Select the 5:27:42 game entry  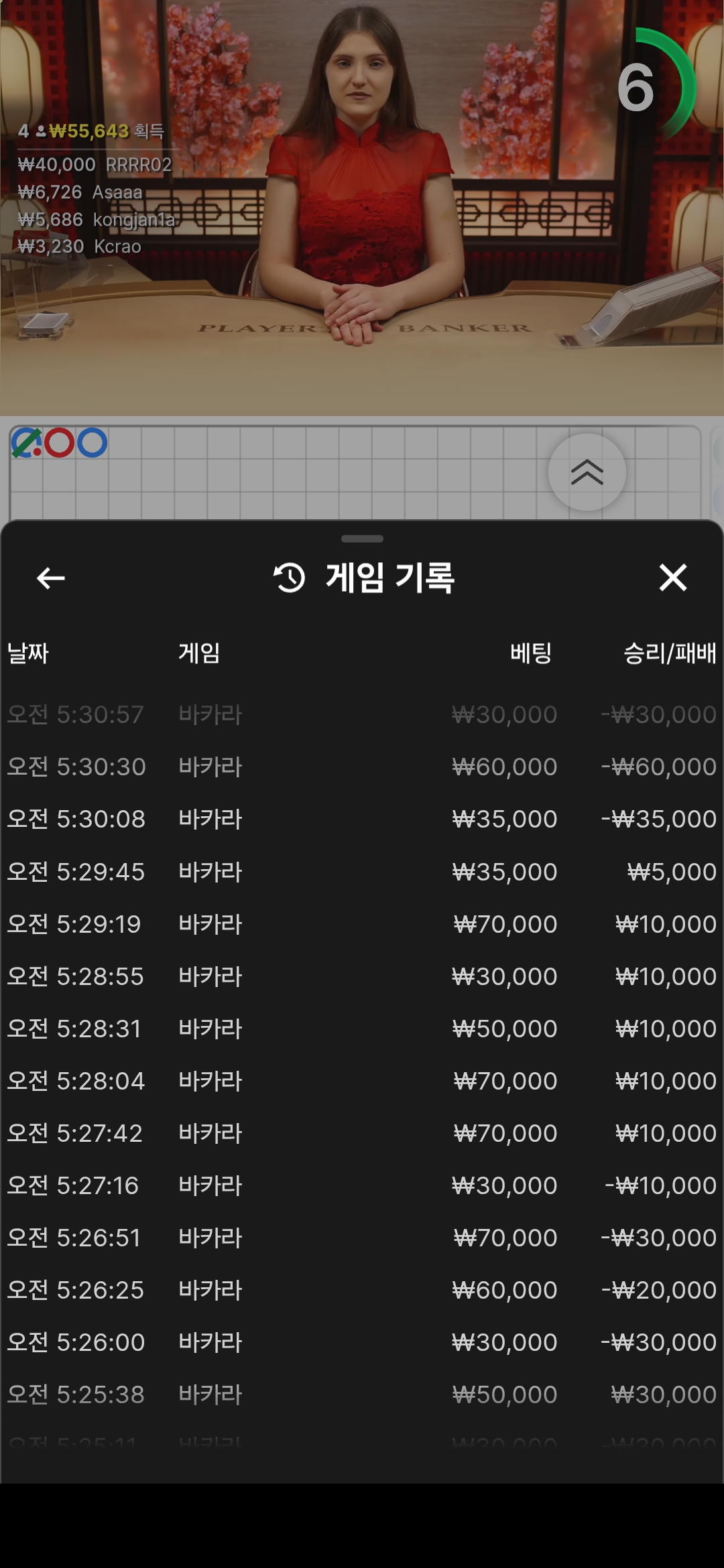tap(362, 1133)
